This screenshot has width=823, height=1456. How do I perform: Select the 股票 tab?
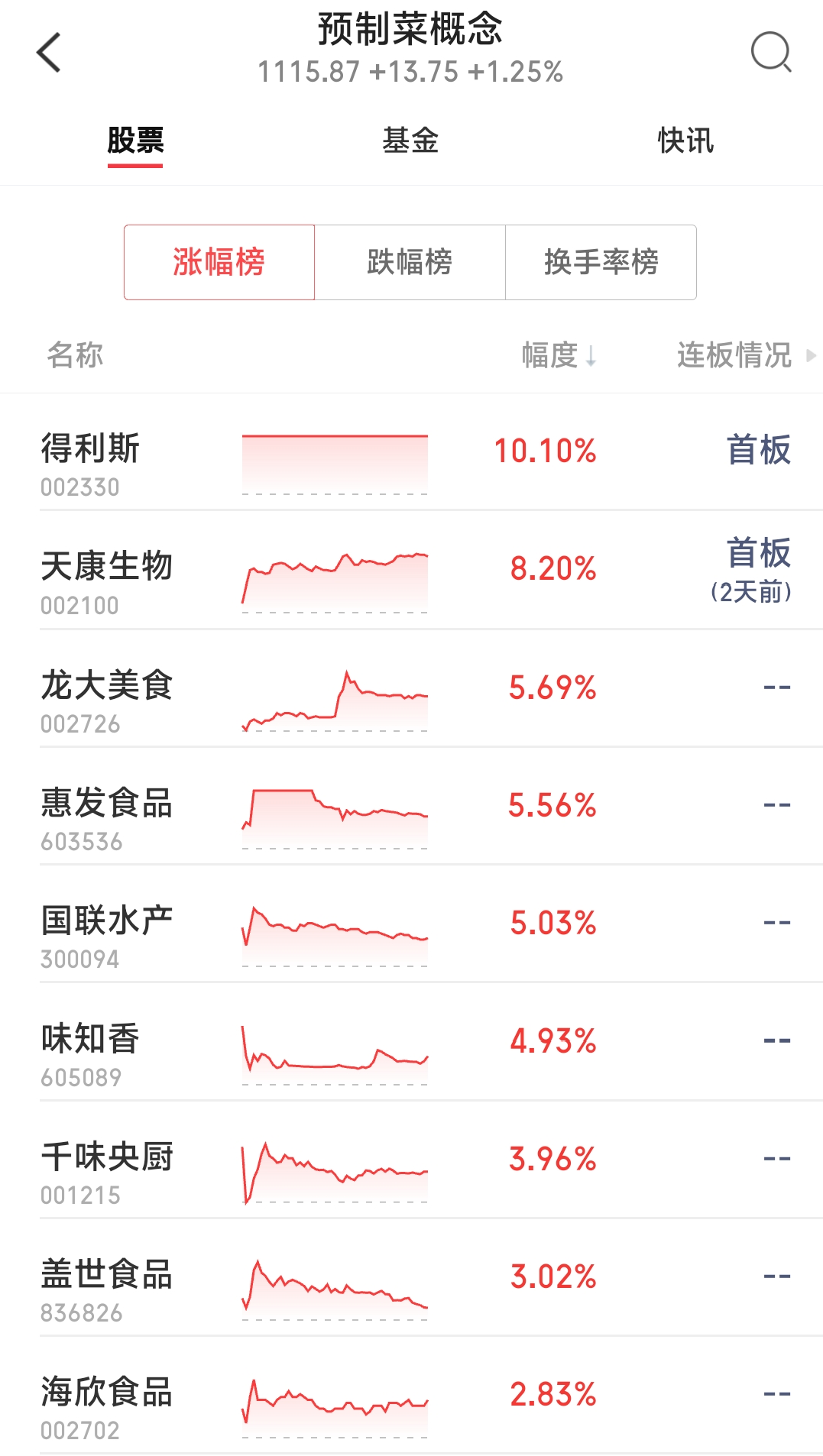(135, 141)
